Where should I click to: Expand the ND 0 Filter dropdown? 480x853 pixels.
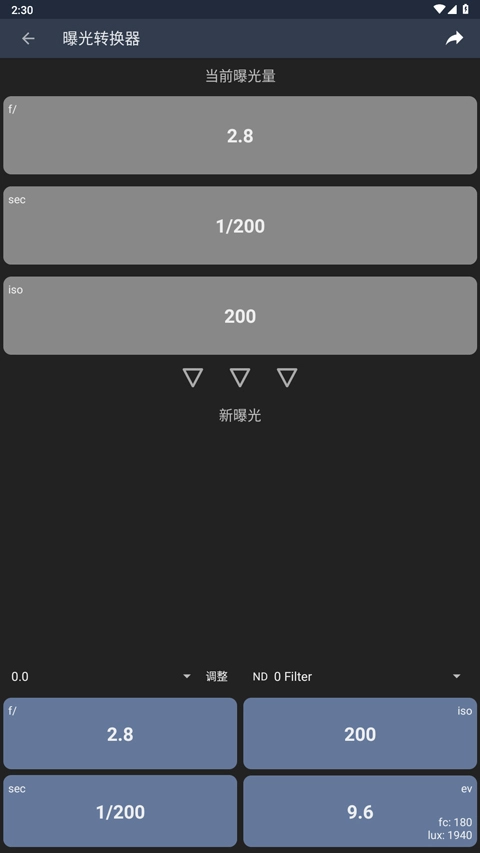tap(356, 676)
